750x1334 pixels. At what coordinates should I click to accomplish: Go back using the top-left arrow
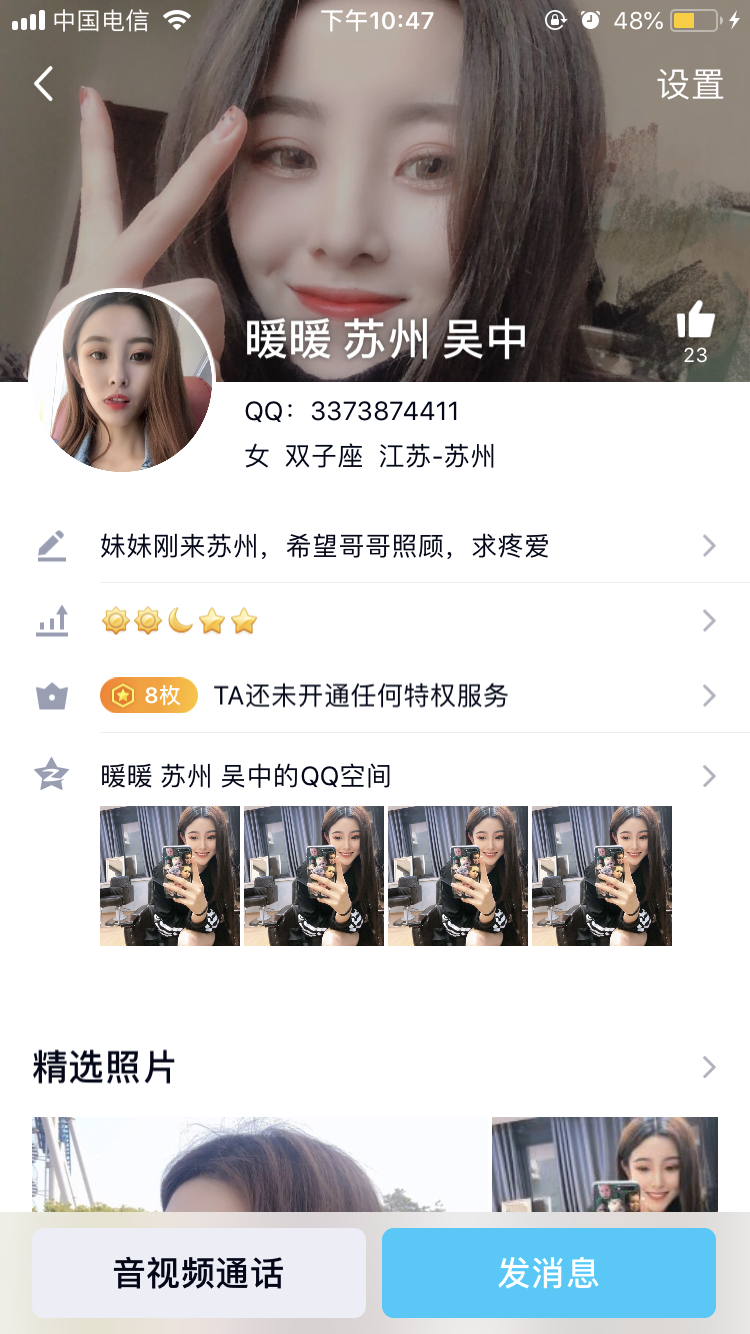pyautogui.click(x=44, y=84)
